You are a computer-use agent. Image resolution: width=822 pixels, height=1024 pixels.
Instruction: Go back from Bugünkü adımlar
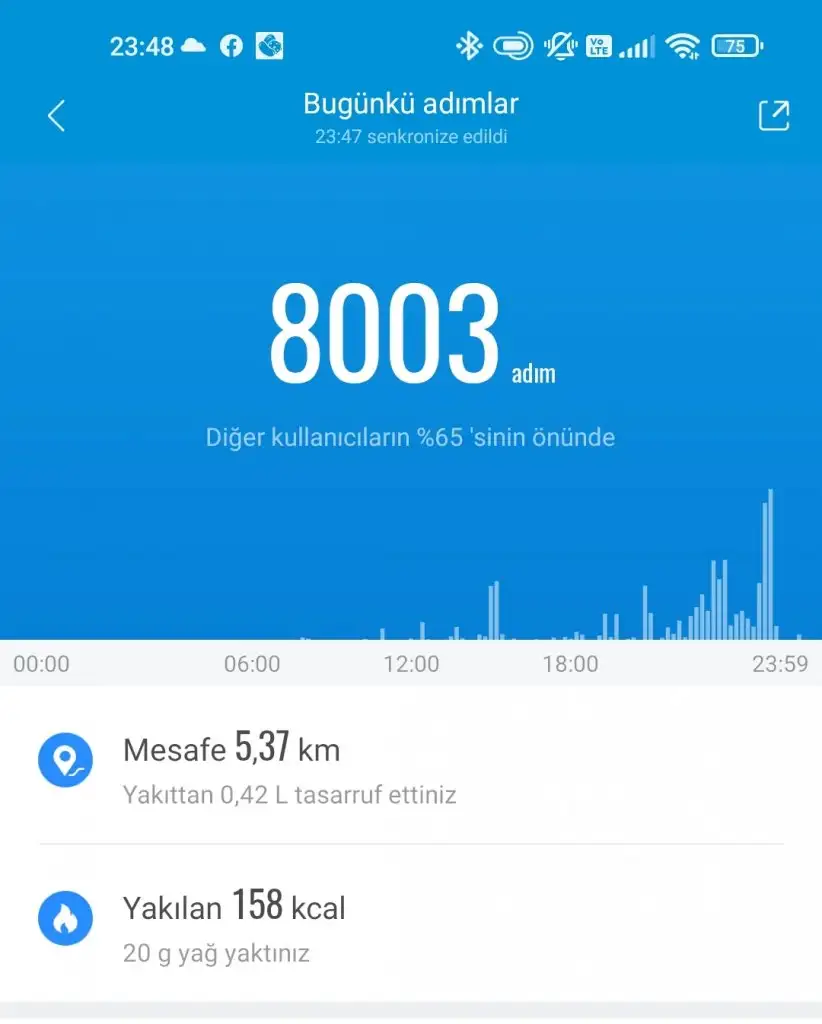point(56,116)
